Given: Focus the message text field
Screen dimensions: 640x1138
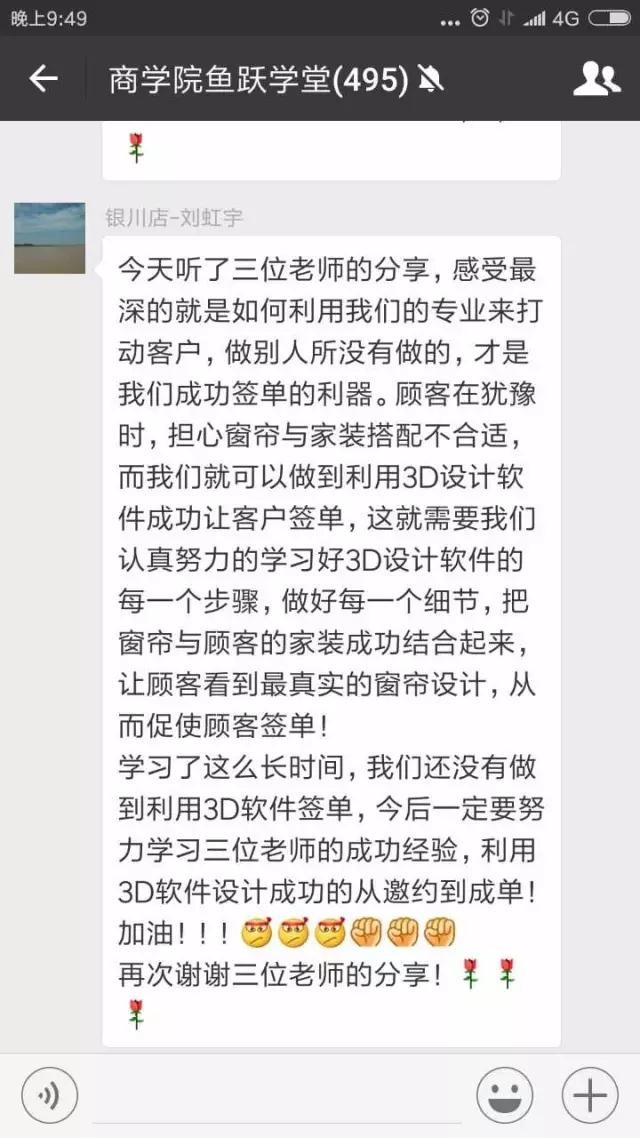Looking at the screenshot, I should coord(277,1096).
